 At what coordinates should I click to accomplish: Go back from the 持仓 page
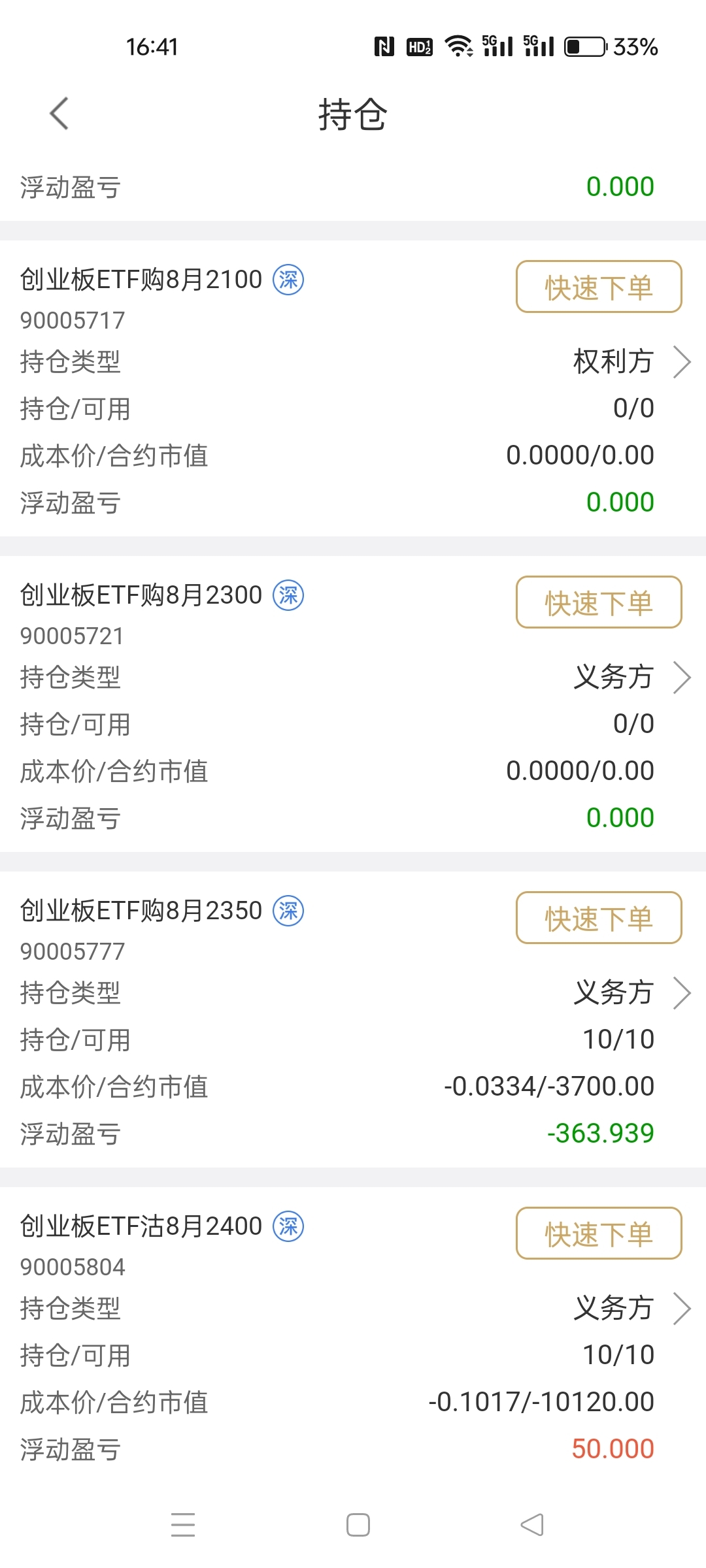tap(59, 114)
